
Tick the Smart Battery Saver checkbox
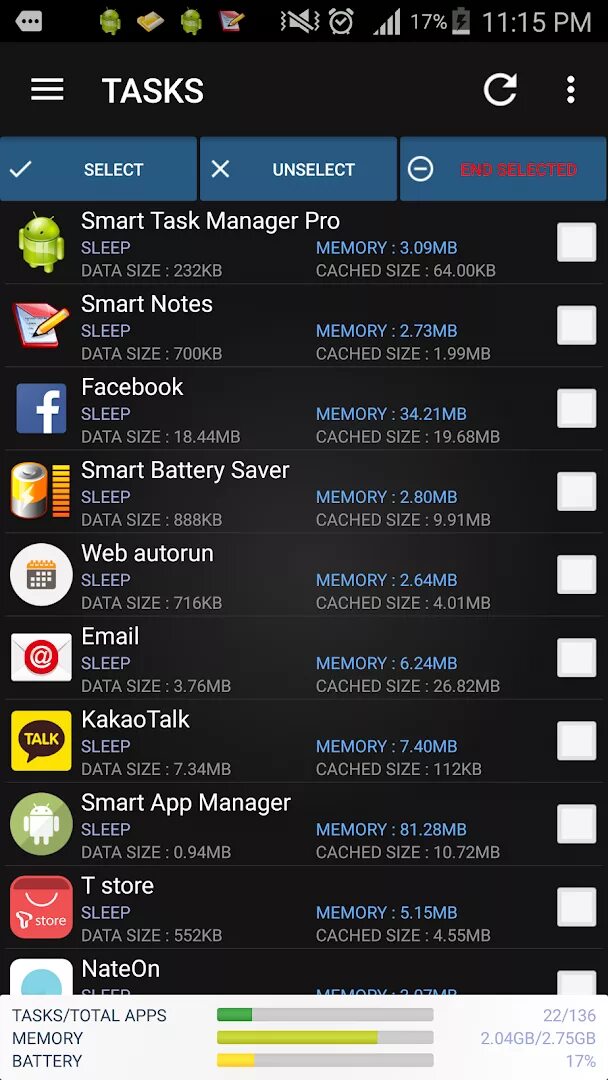[576, 492]
